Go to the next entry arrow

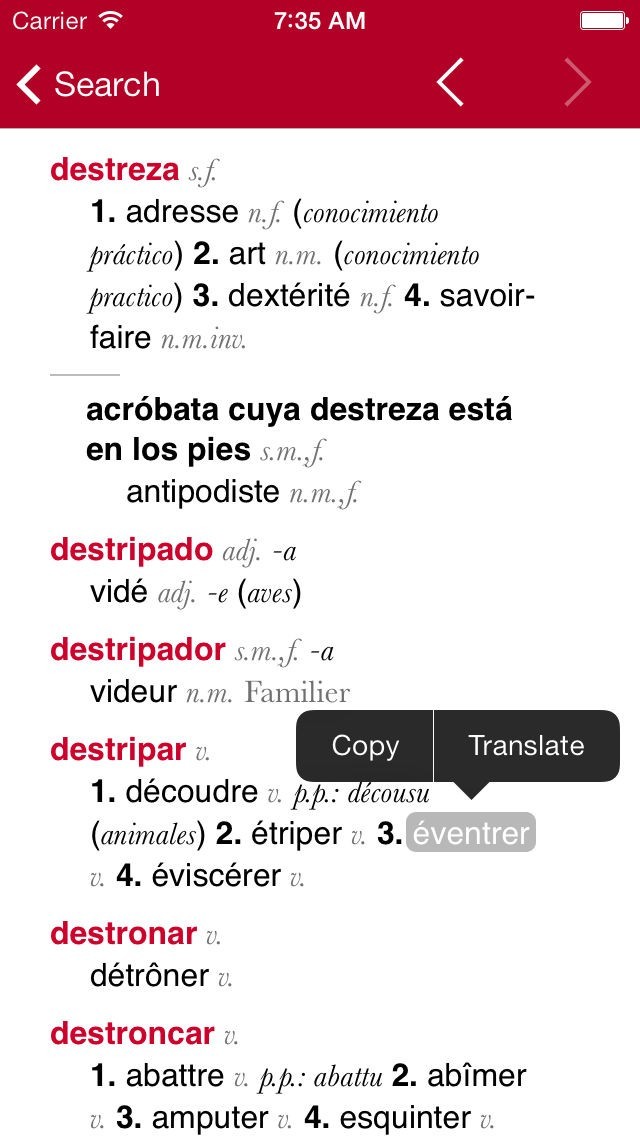578,83
